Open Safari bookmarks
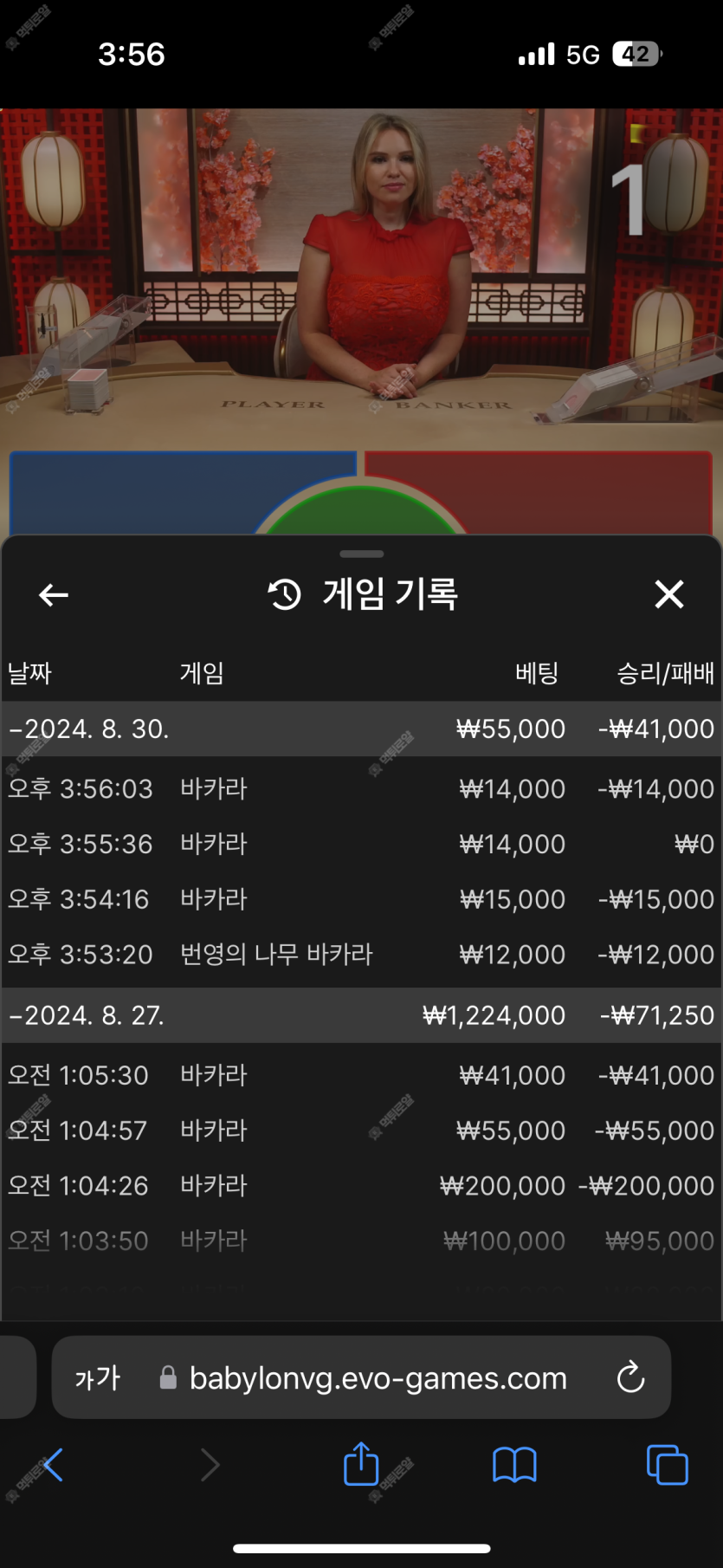This screenshot has width=723, height=1568. tap(514, 1465)
